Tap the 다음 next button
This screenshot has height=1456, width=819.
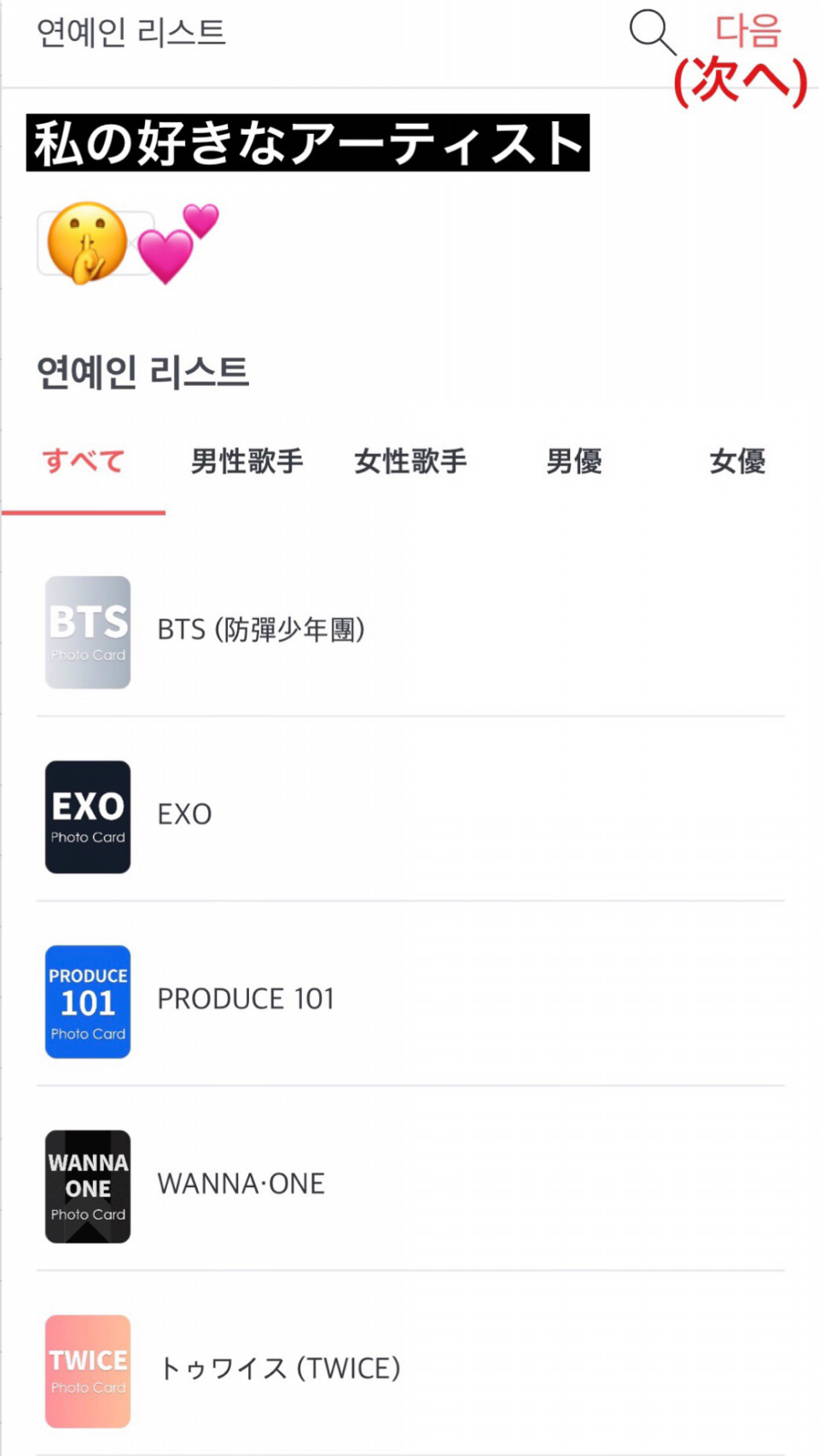point(747,31)
